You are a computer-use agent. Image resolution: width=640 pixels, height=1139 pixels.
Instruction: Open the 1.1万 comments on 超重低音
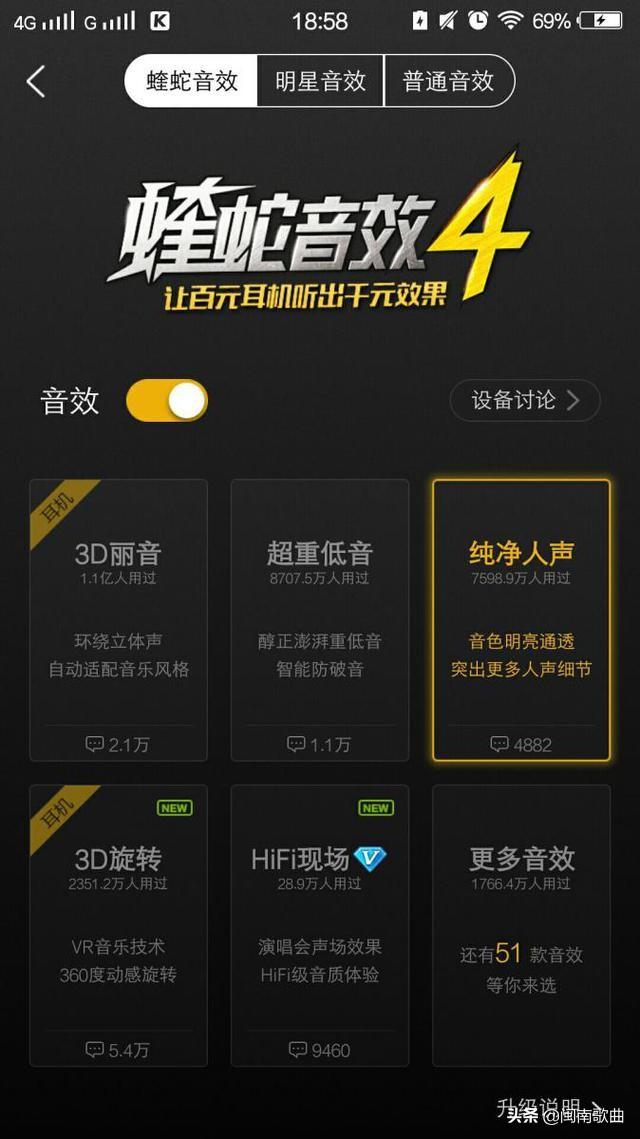click(x=319, y=744)
